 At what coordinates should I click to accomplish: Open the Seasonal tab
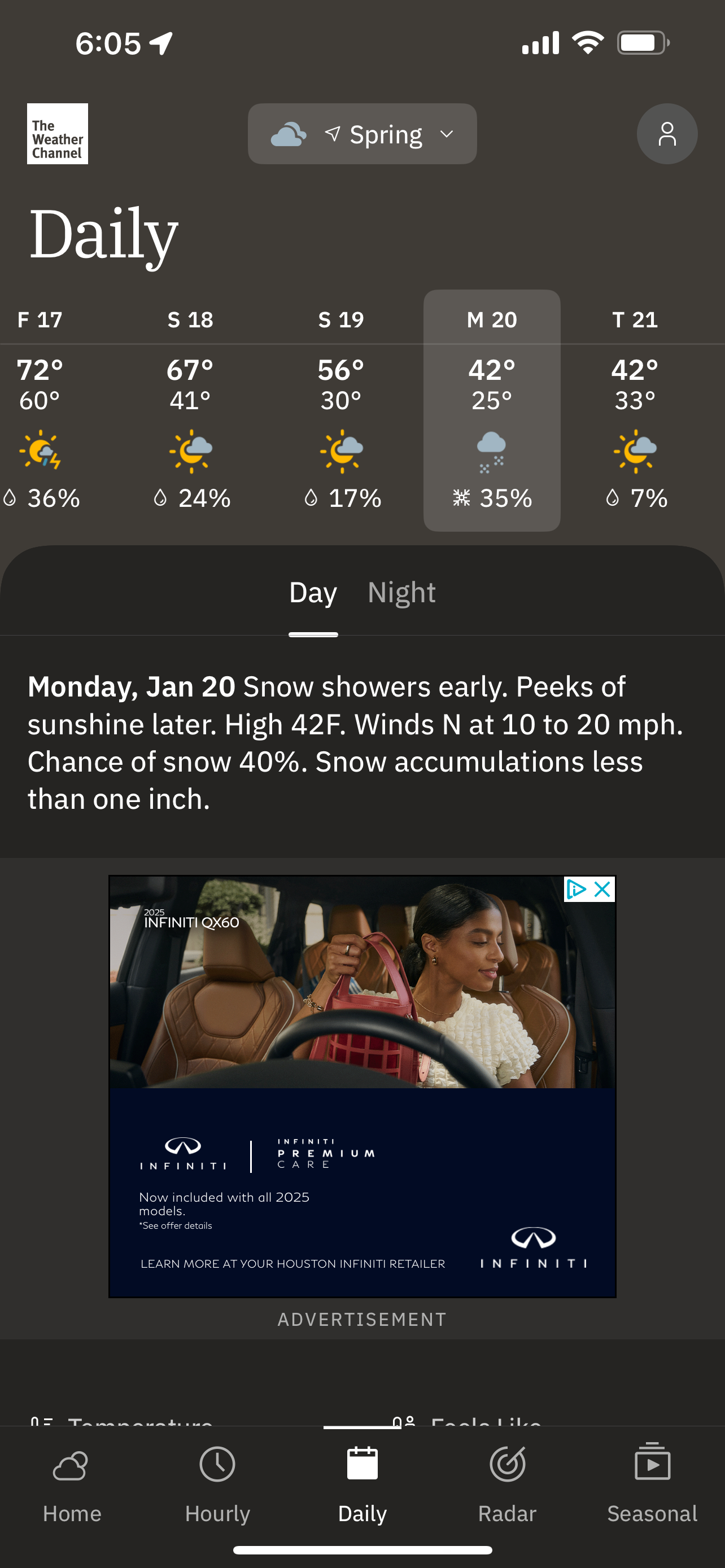coord(652,1485)
